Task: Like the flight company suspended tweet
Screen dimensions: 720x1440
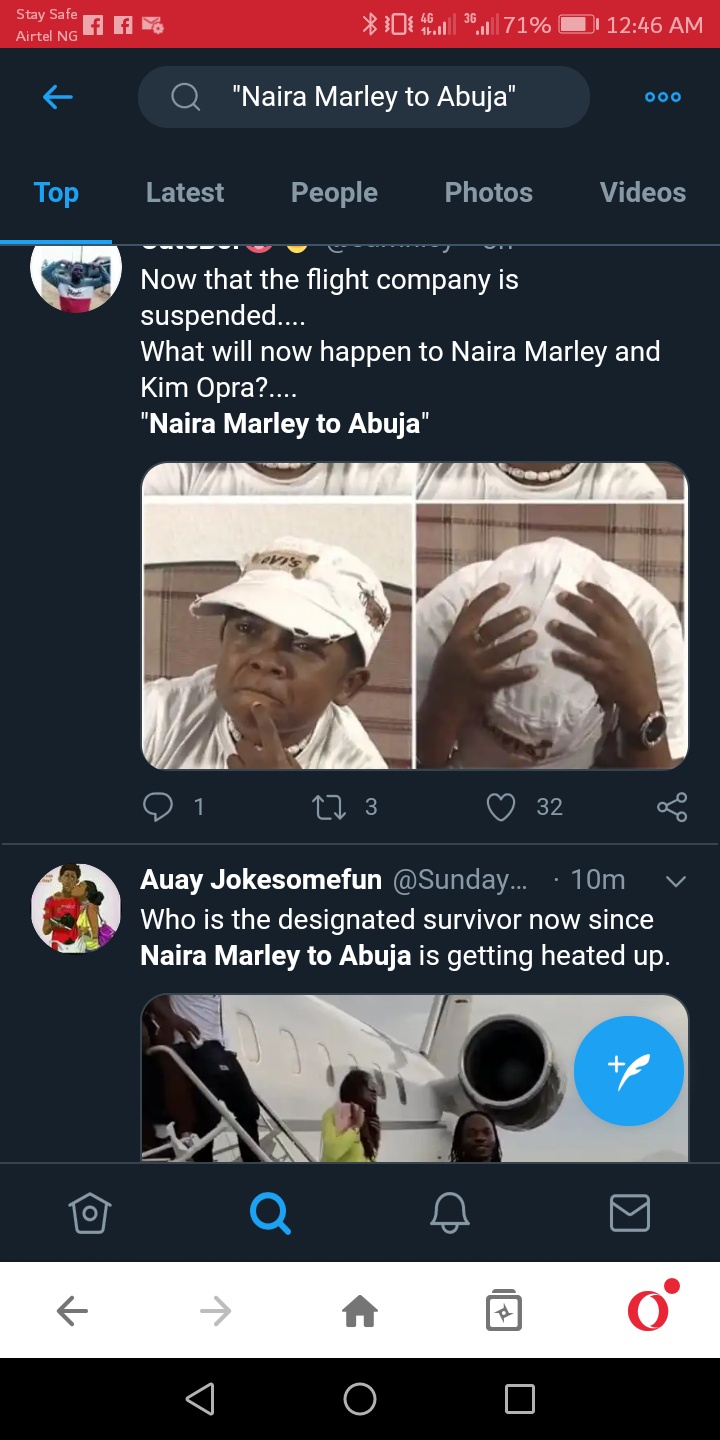Action: pos(500,806)
